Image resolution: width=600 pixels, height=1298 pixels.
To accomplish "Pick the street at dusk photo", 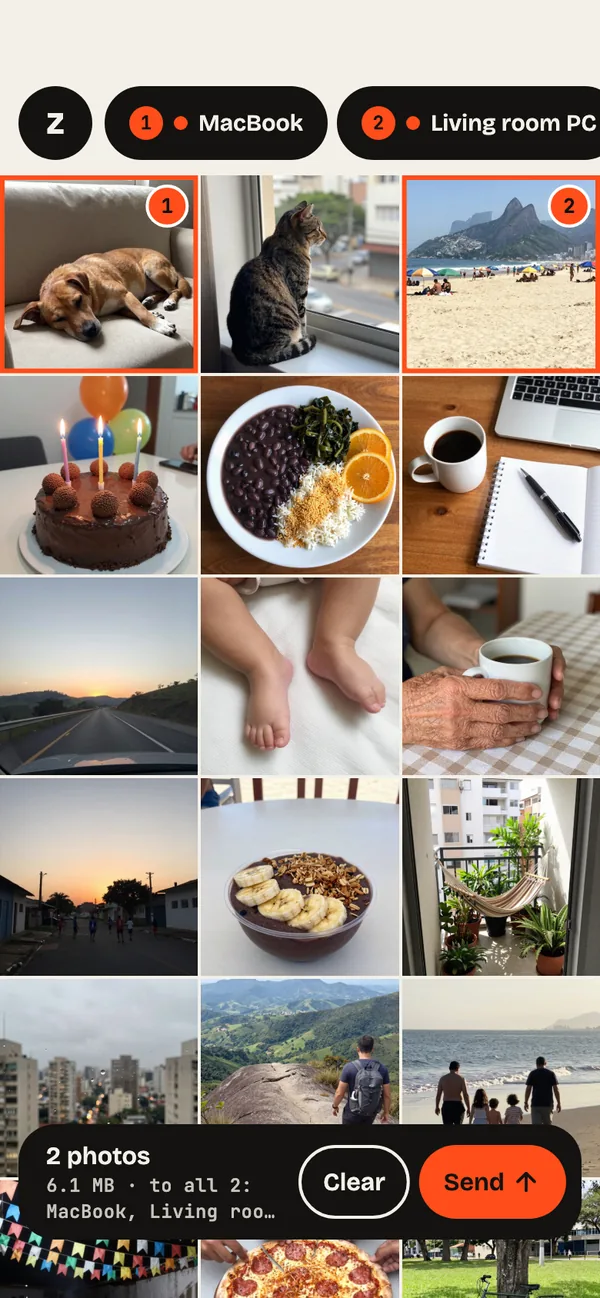I will pyautogui.click(x=99, y=877).
